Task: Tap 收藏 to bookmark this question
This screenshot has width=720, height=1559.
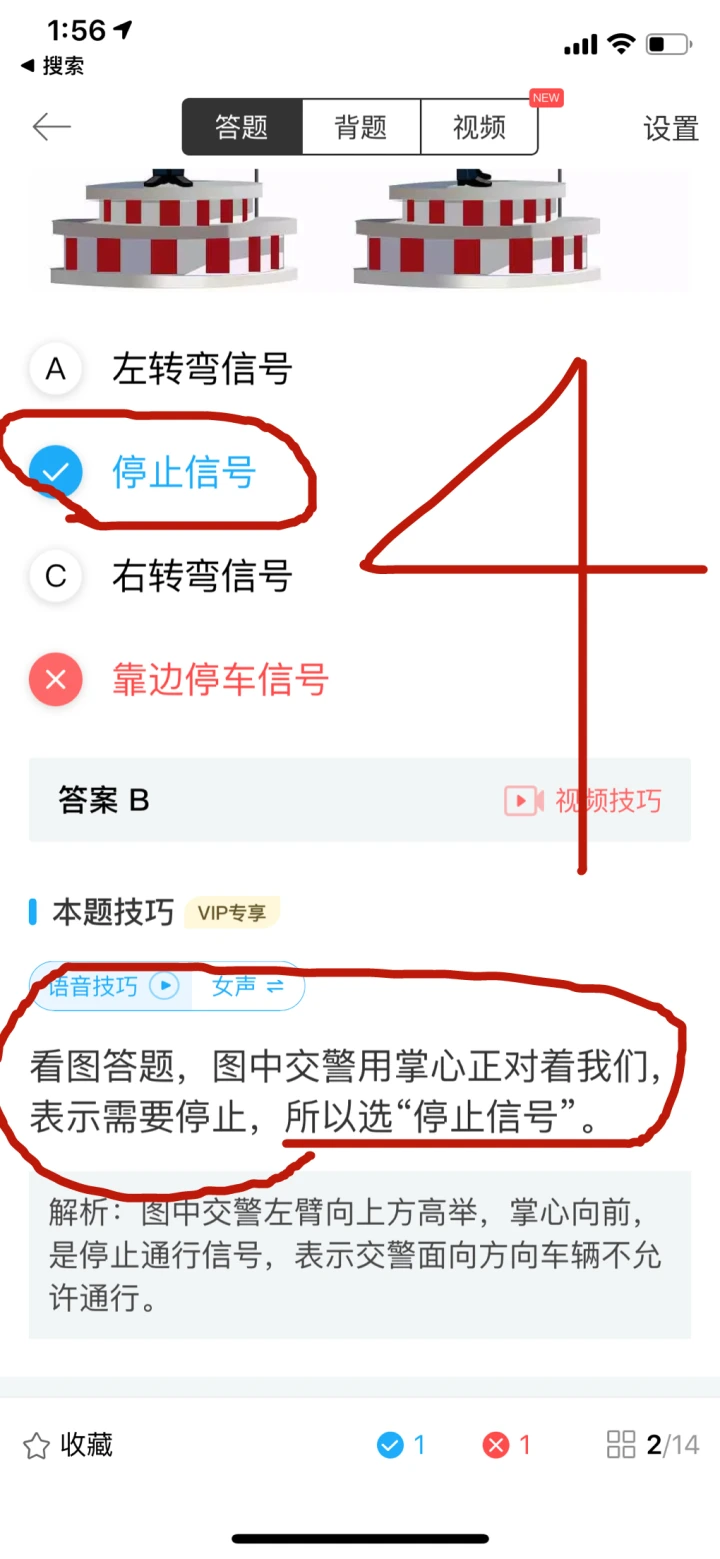Action: tap(68, 1445)
